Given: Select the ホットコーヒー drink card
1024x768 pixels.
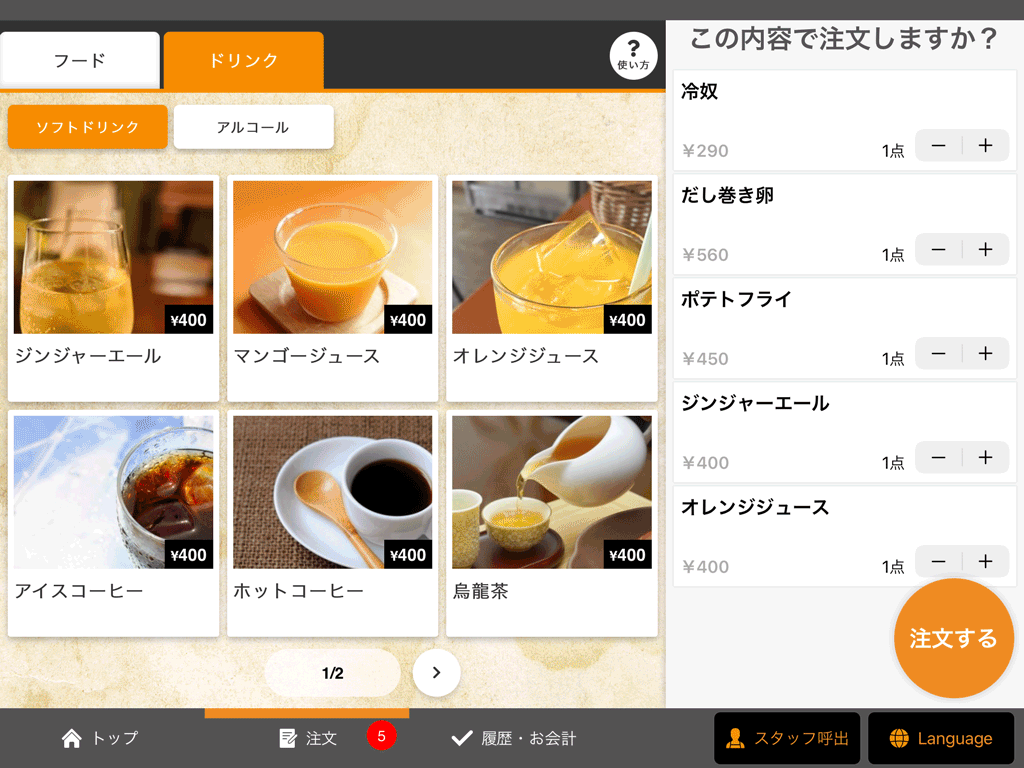Looking at the screenshot, I should point(332,523).
